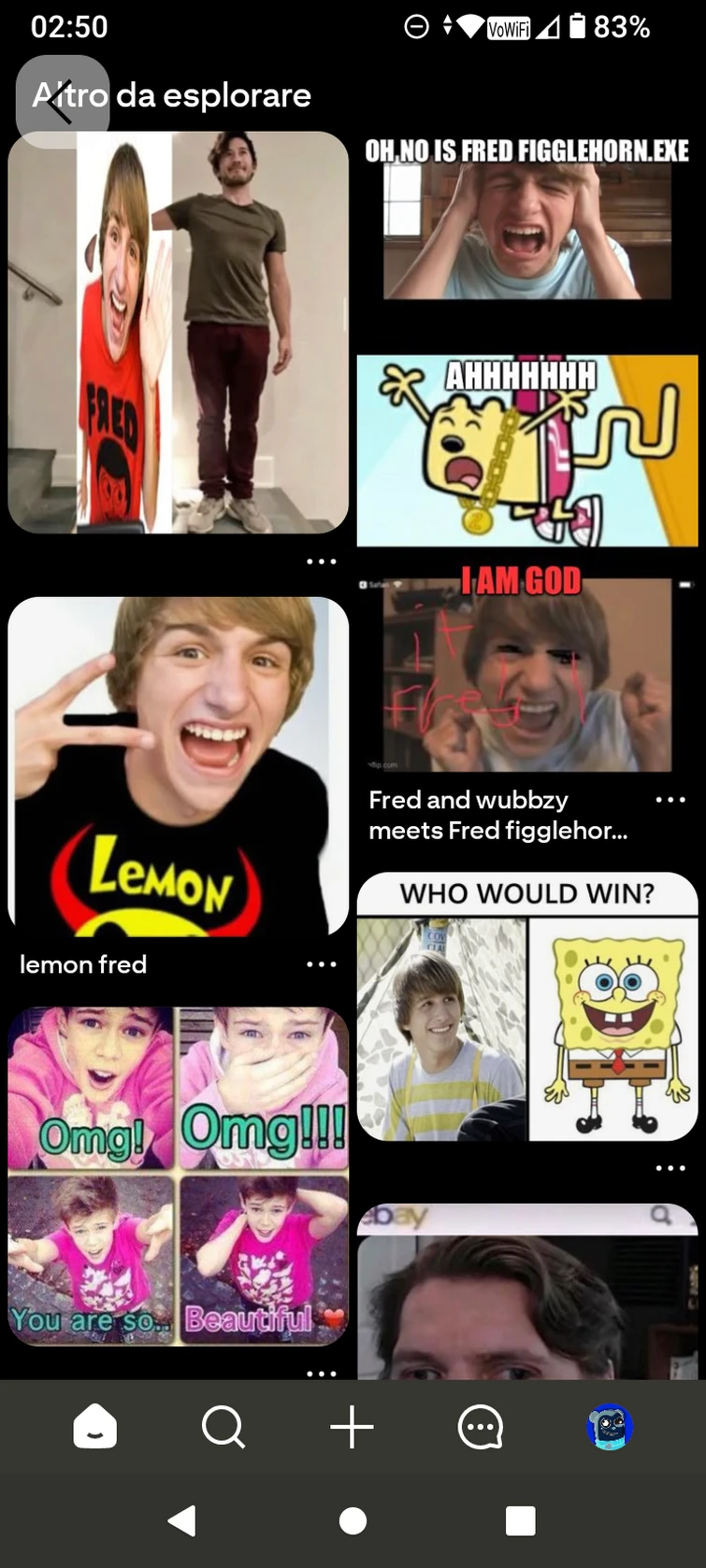Tap the system home button
Image resolution: width=706 pixels, height=1568 pixels.
point(353,1521)
